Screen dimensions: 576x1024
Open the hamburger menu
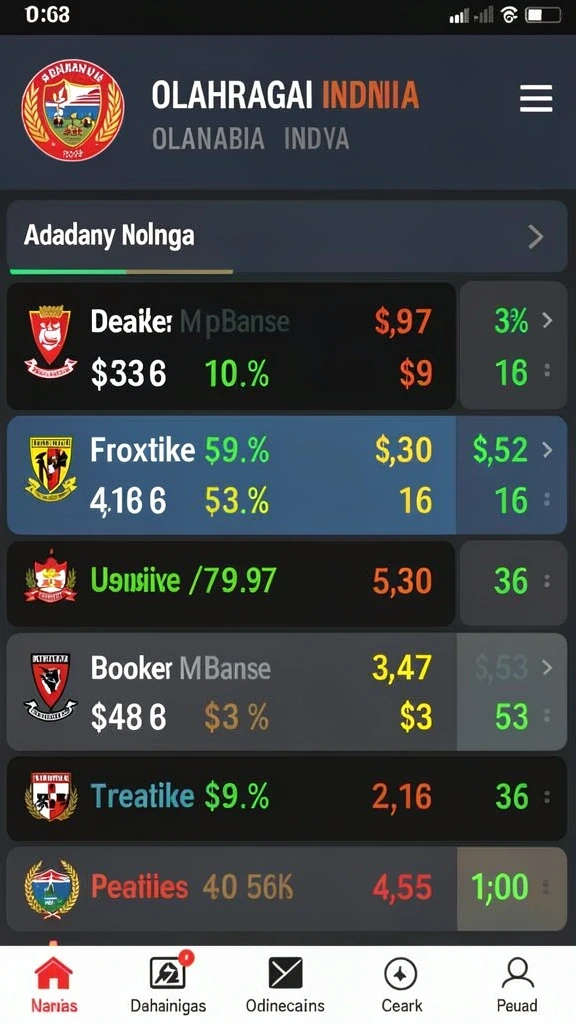536,99
